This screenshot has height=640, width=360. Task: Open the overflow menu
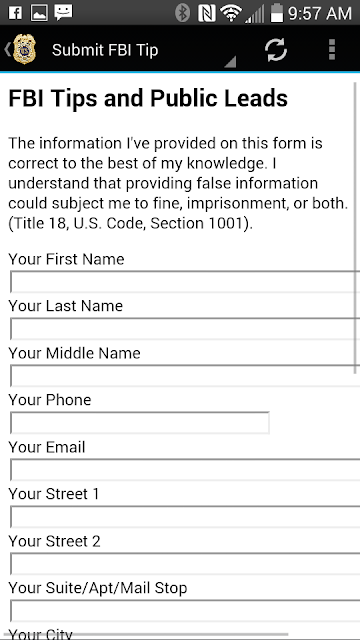[332, 50]
